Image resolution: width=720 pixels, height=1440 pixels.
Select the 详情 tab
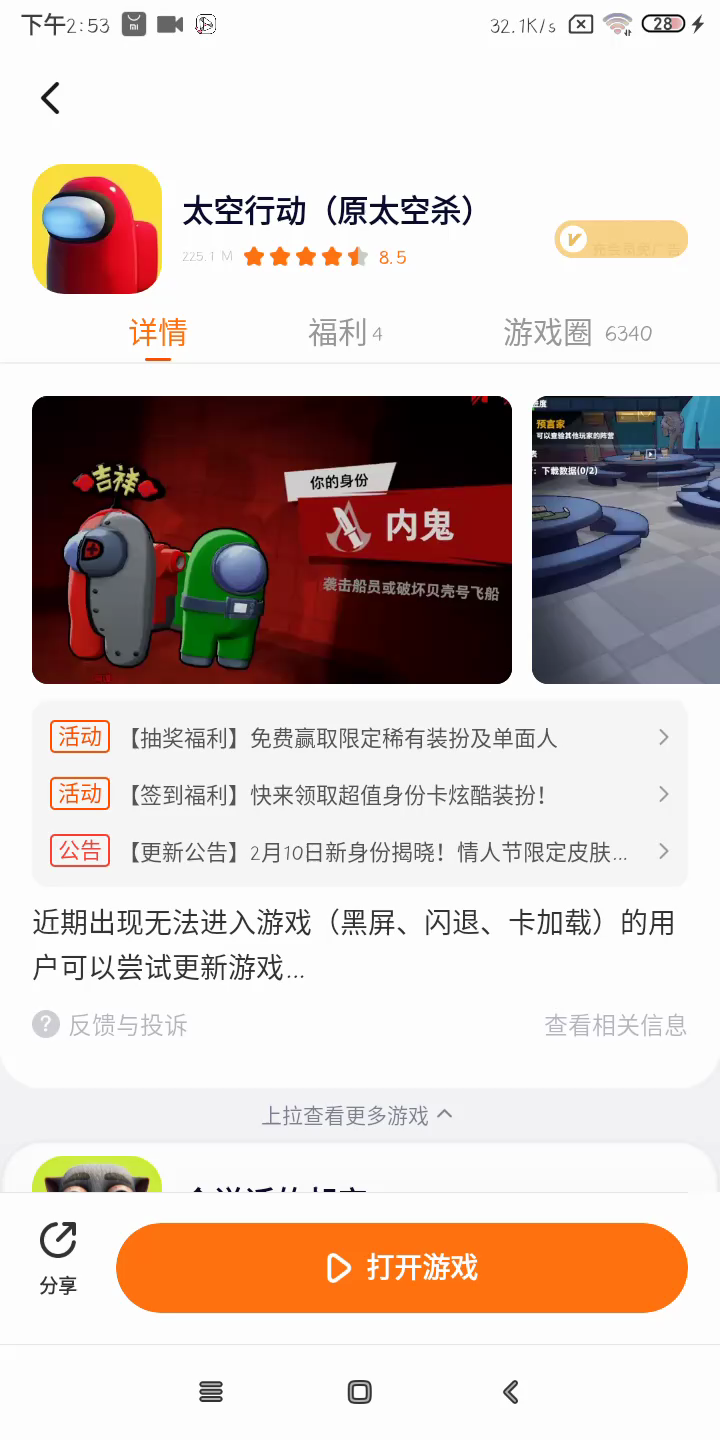click(158, 333)
